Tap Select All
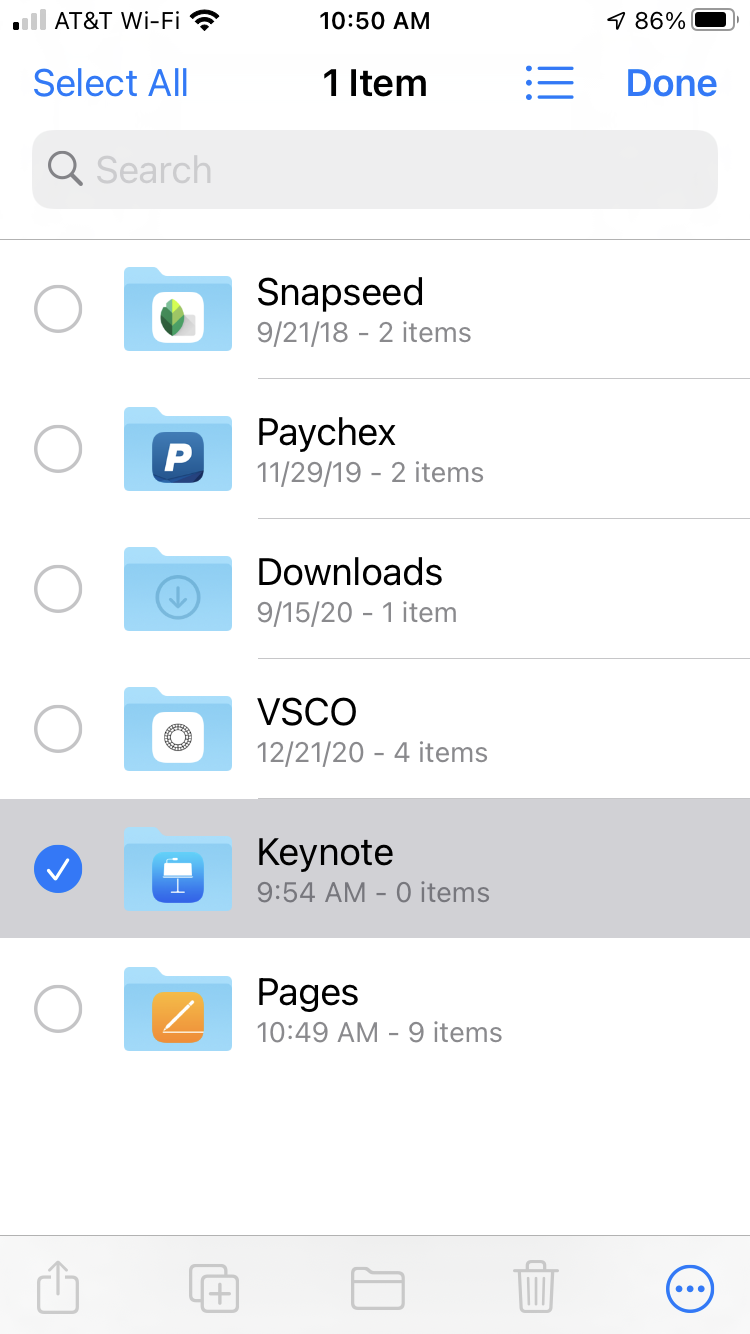750x1334 pixels. pos(110,83)
